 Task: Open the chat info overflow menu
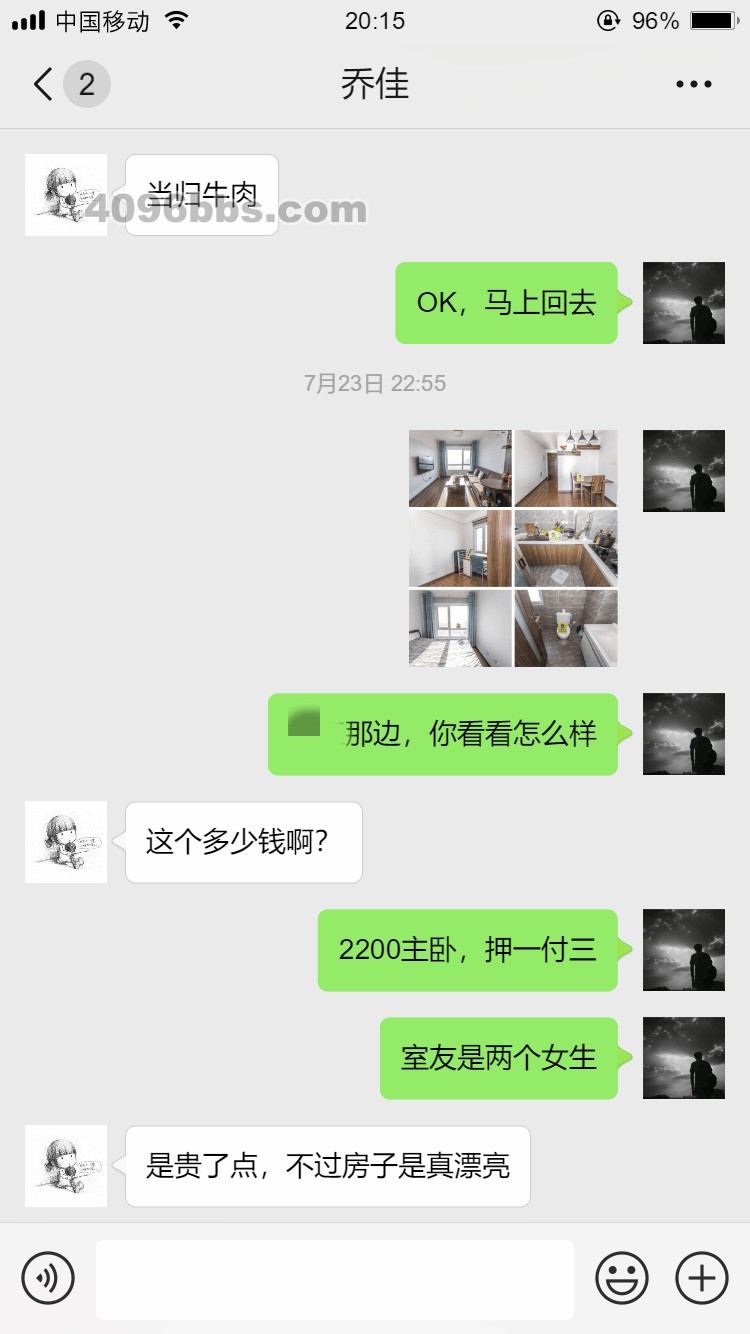point(693,84)
